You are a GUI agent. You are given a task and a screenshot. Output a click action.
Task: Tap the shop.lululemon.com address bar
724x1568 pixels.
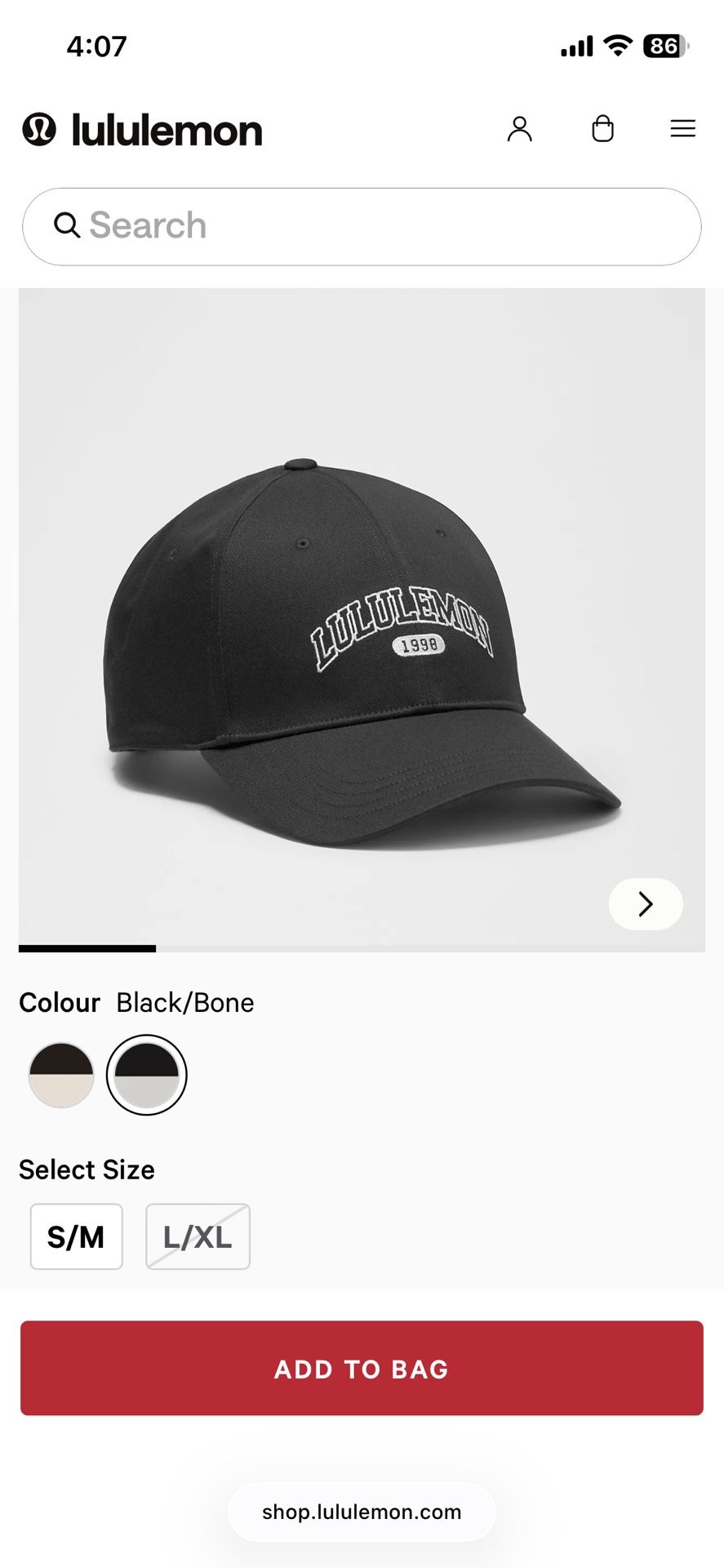tap(362, 1512)
